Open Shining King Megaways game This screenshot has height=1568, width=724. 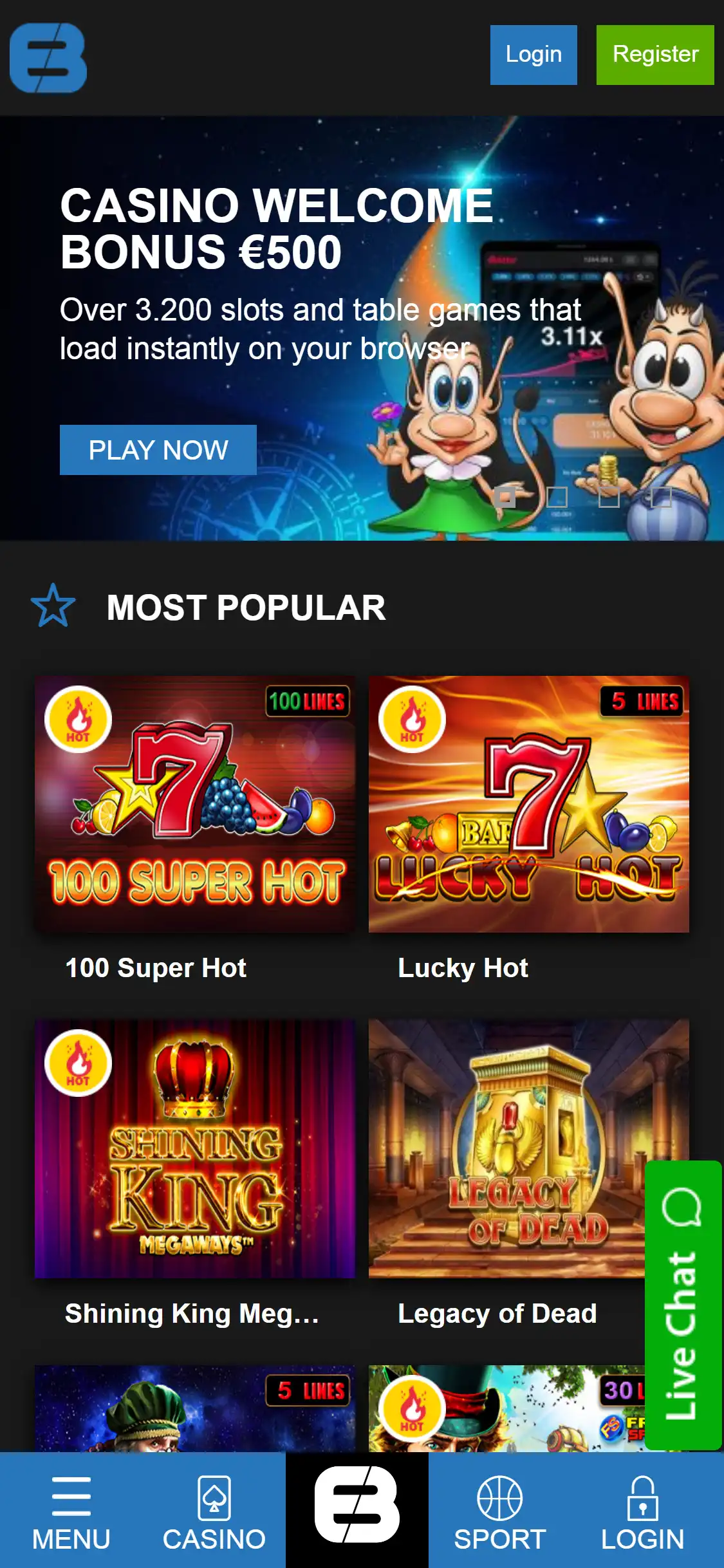click(x=194, y=1148)
